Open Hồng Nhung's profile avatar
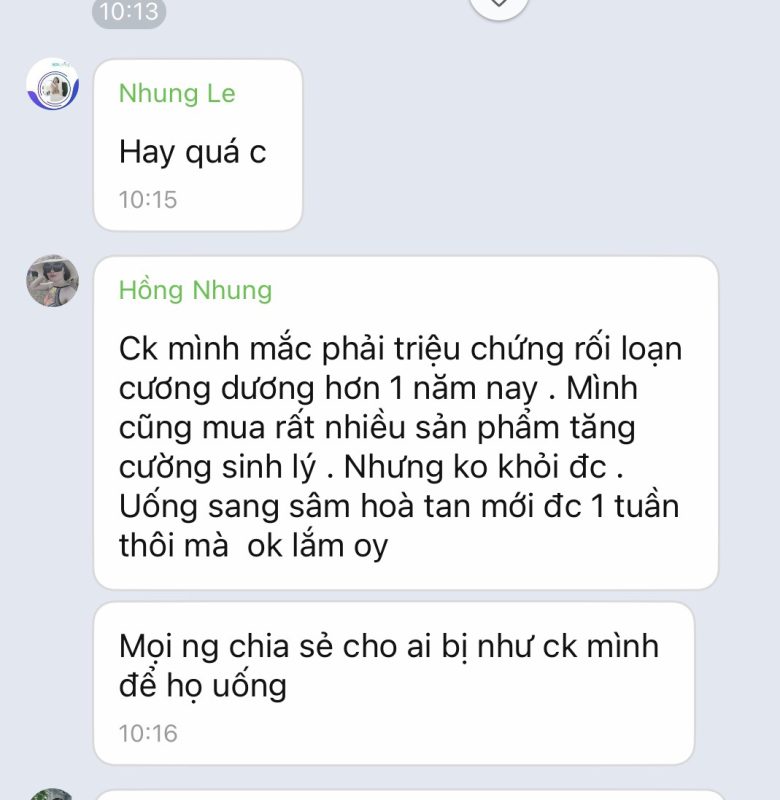This screenshot has width=780, height=800. pos(52,281)
